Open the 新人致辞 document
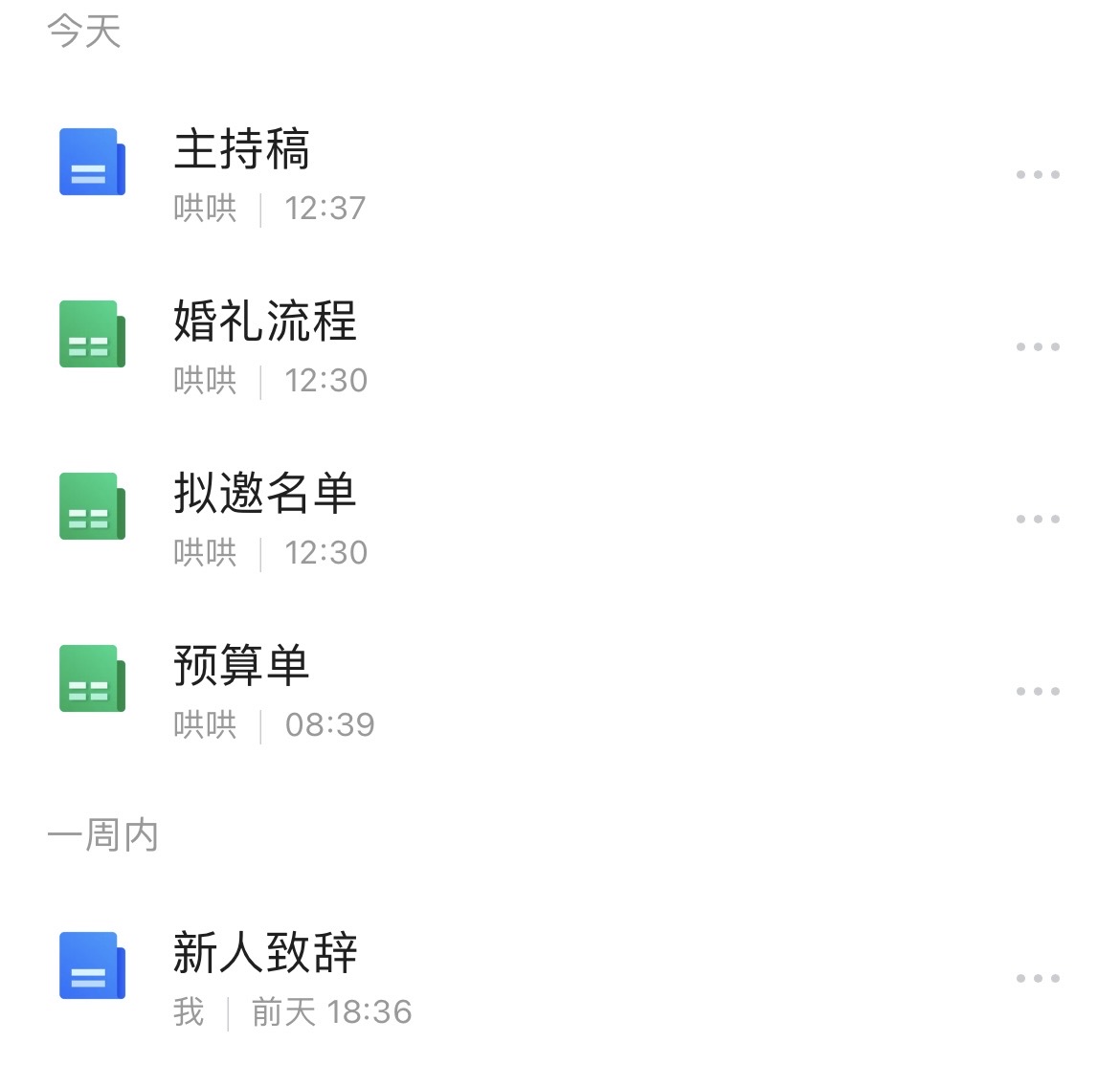Viewport: 1120px width, 1087px height. click(x=265, y=955)
